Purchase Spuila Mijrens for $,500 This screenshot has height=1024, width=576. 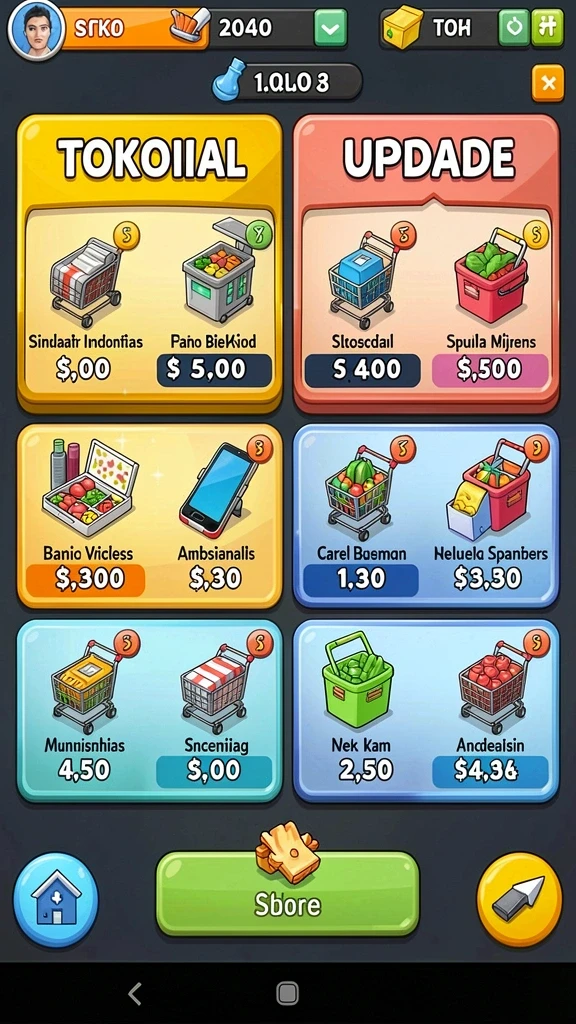[x=490, y=370]
